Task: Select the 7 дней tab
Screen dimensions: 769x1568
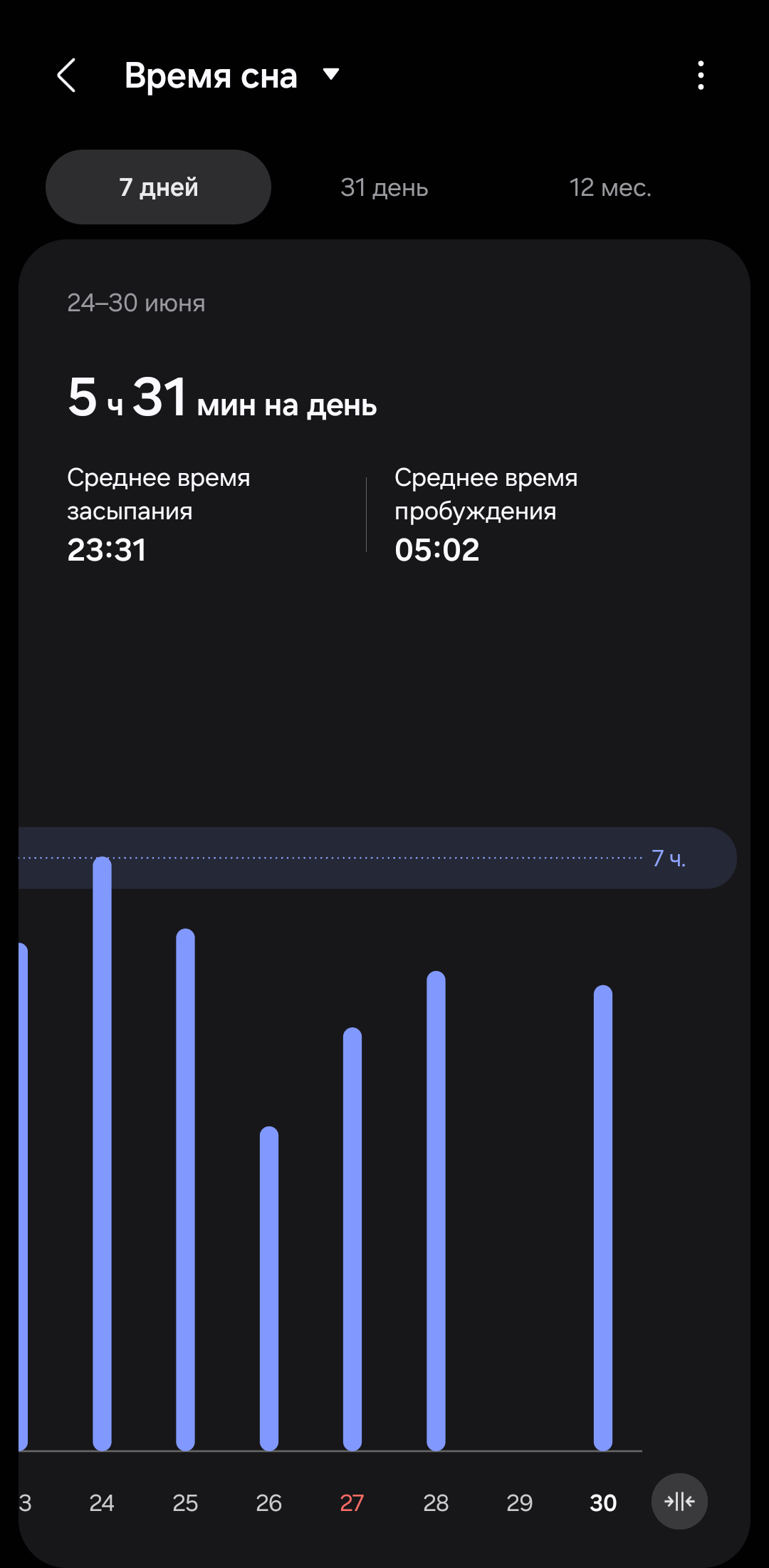Action: (158, 187)
